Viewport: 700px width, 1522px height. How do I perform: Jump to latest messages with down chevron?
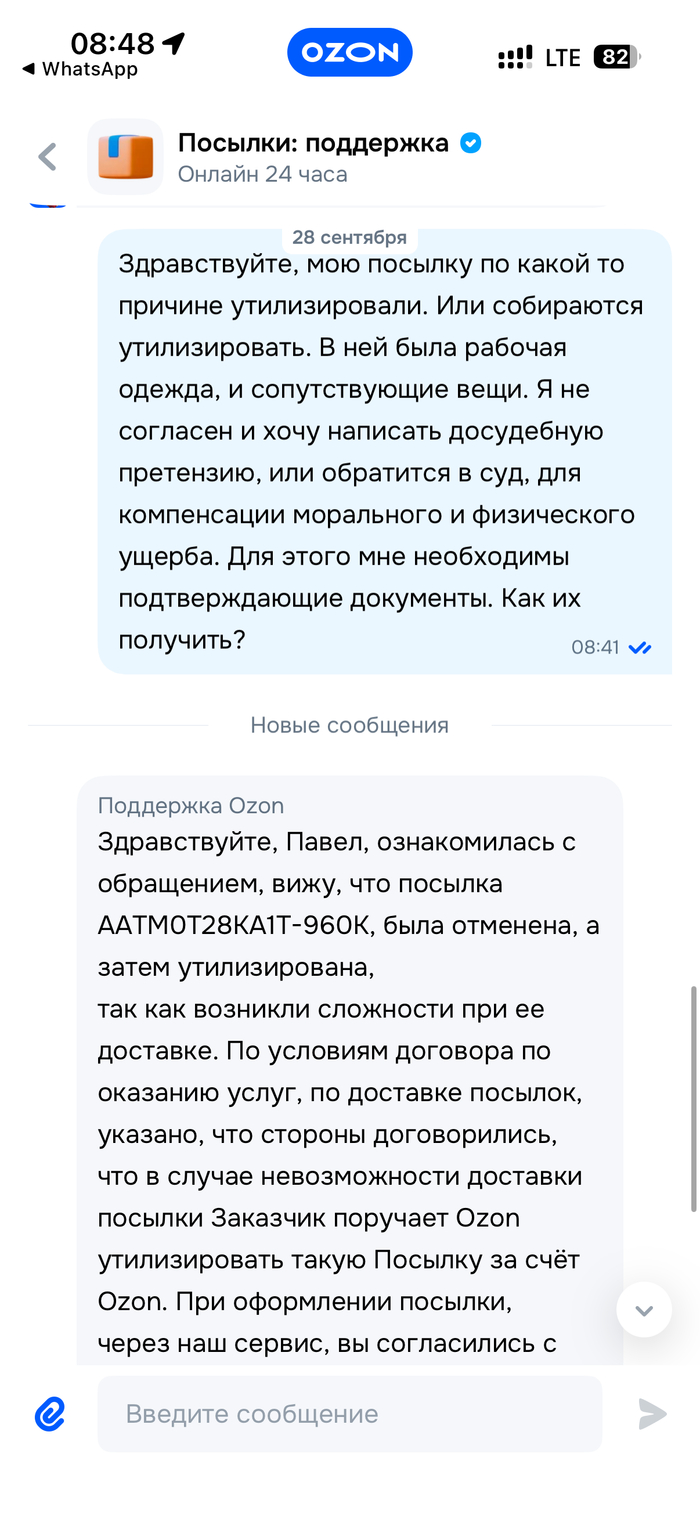point(644,1310)
